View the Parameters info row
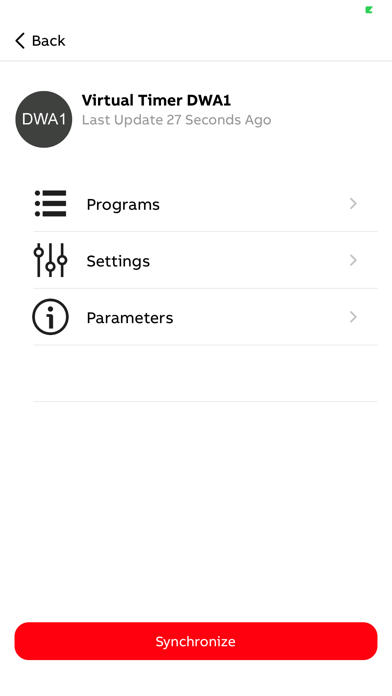This screenshot has height=696, width=392. click(205, 317)
